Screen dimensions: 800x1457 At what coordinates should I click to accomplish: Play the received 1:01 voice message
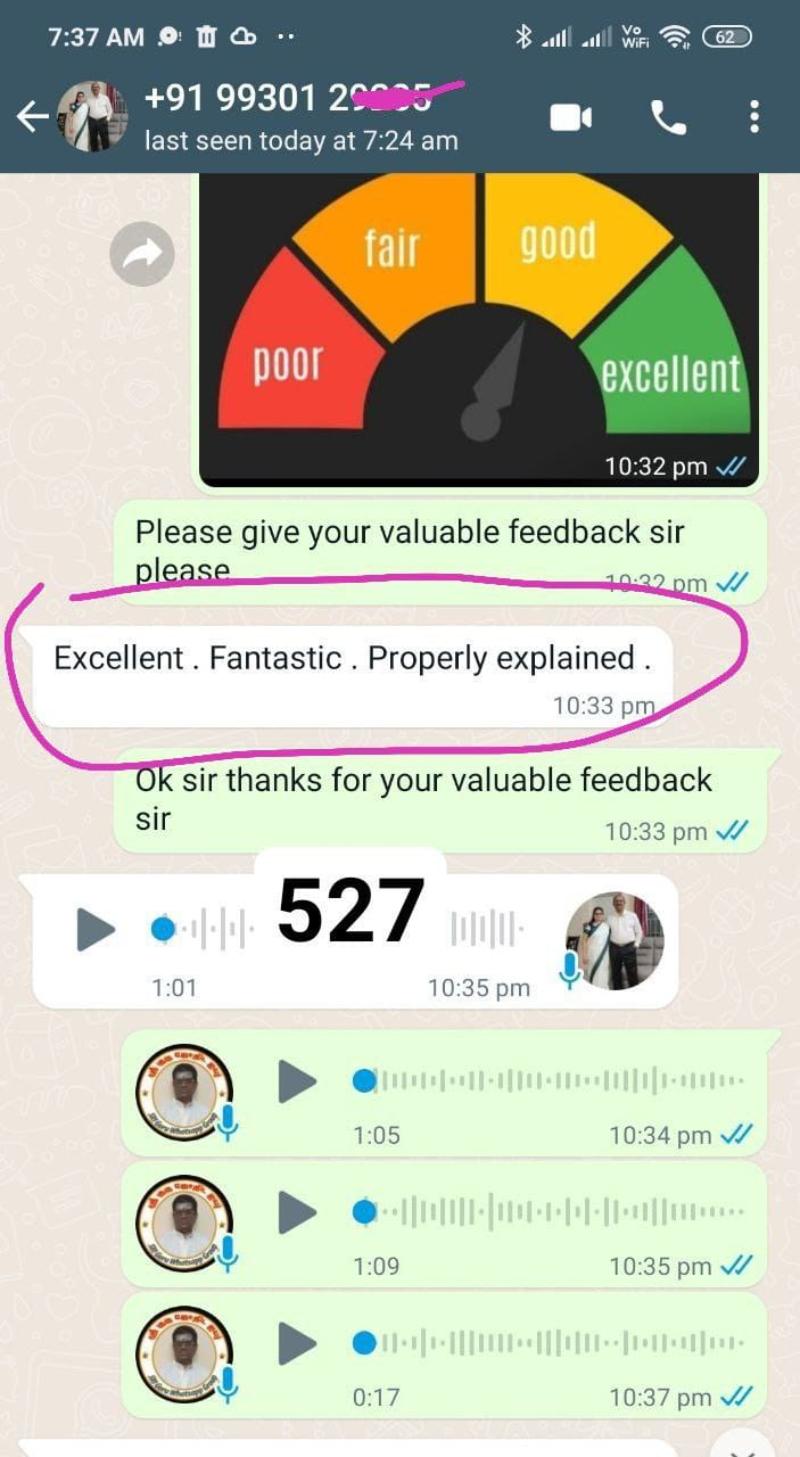point(96,930)
